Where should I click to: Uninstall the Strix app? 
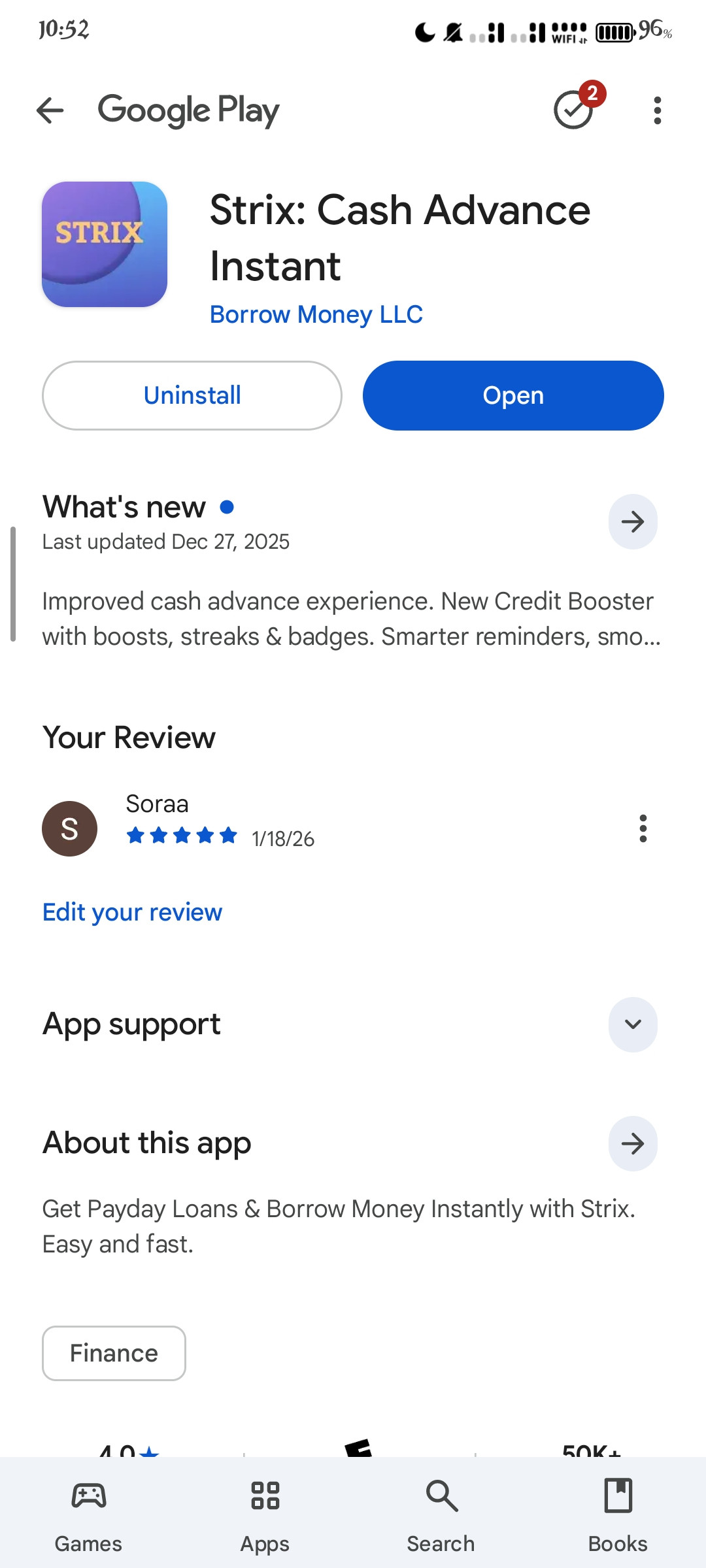[192, 395]
